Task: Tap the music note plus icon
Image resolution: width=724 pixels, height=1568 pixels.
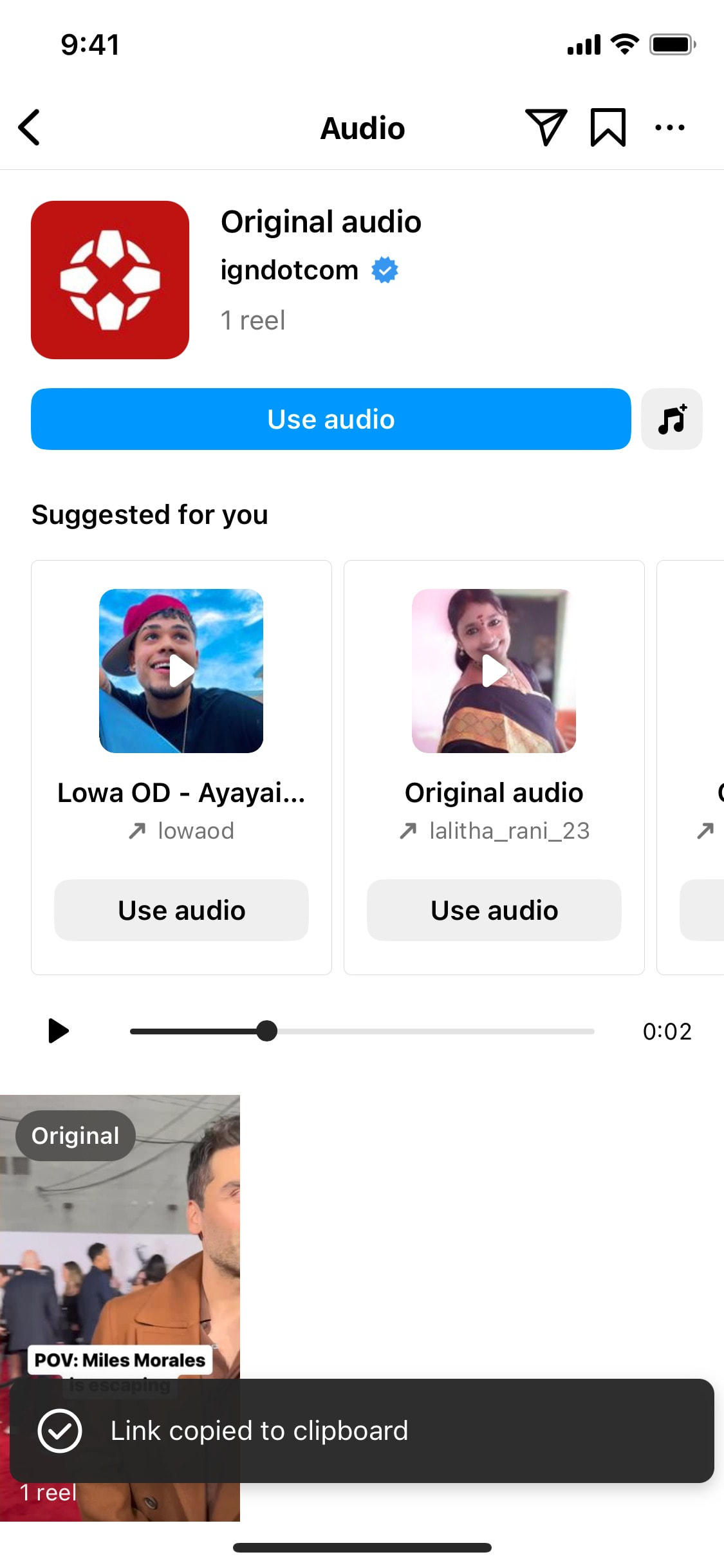Action: pos(672,419)
